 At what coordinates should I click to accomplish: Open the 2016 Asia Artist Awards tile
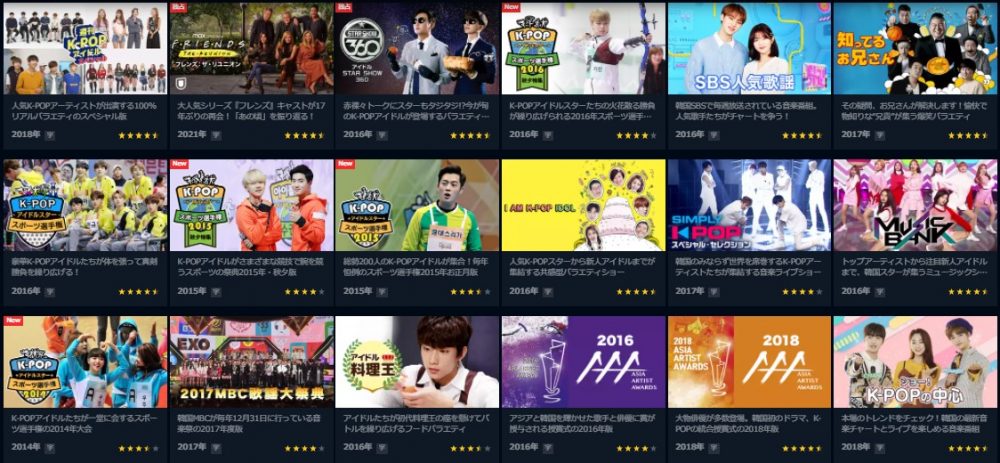click(x=583, y=362)
